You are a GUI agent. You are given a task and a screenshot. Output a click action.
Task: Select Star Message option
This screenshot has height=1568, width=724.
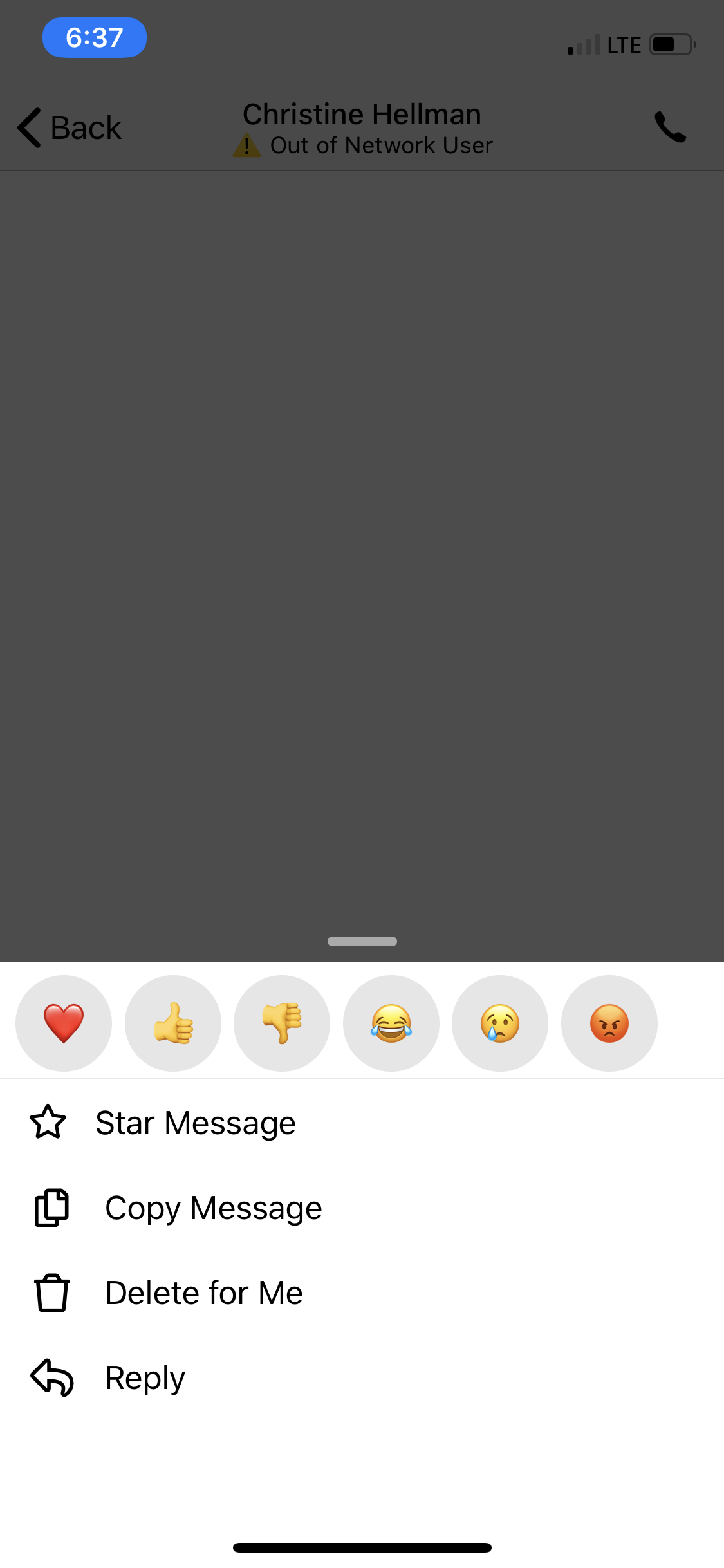pyautogui.click(x=362, y=1123)
